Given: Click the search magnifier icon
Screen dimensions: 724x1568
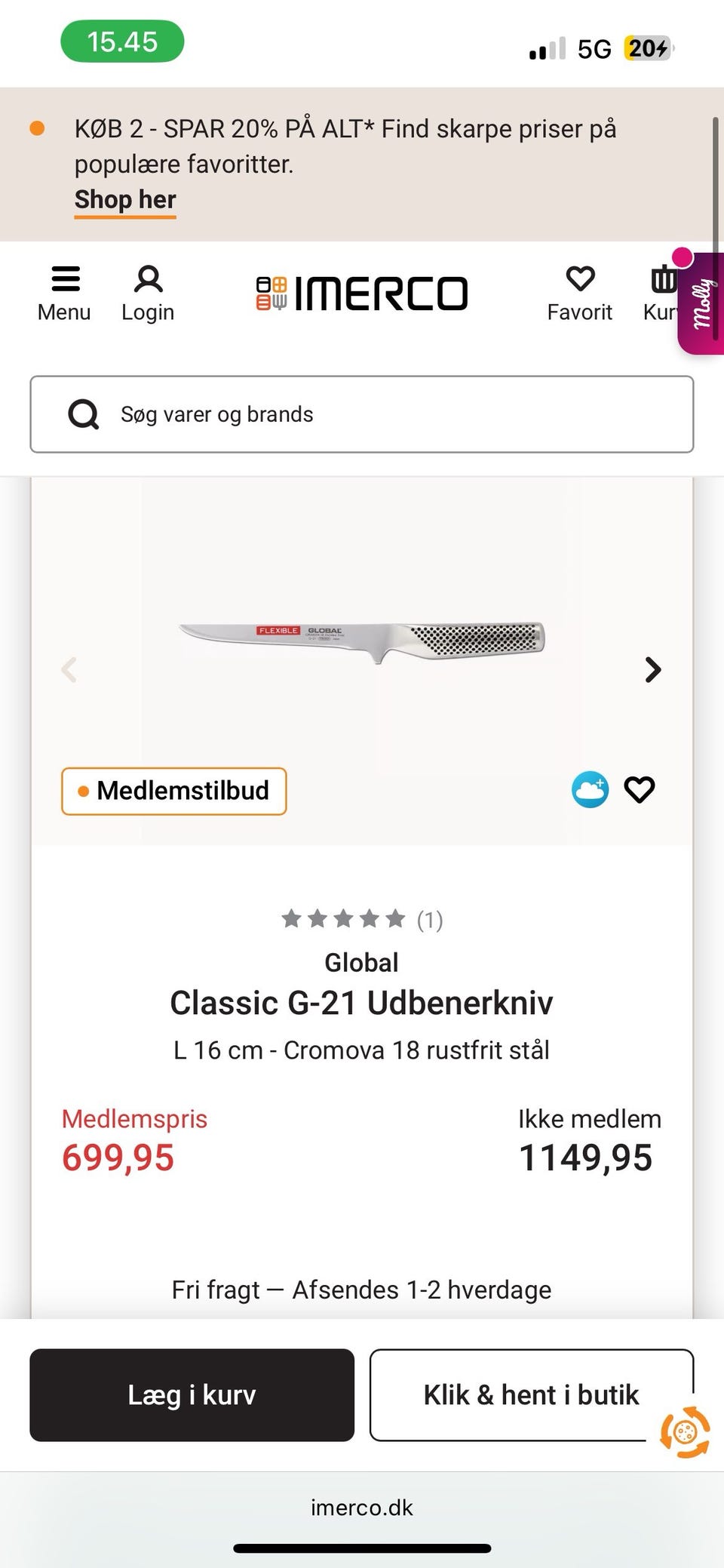Looking at the screenshot, I should (83, 414).
